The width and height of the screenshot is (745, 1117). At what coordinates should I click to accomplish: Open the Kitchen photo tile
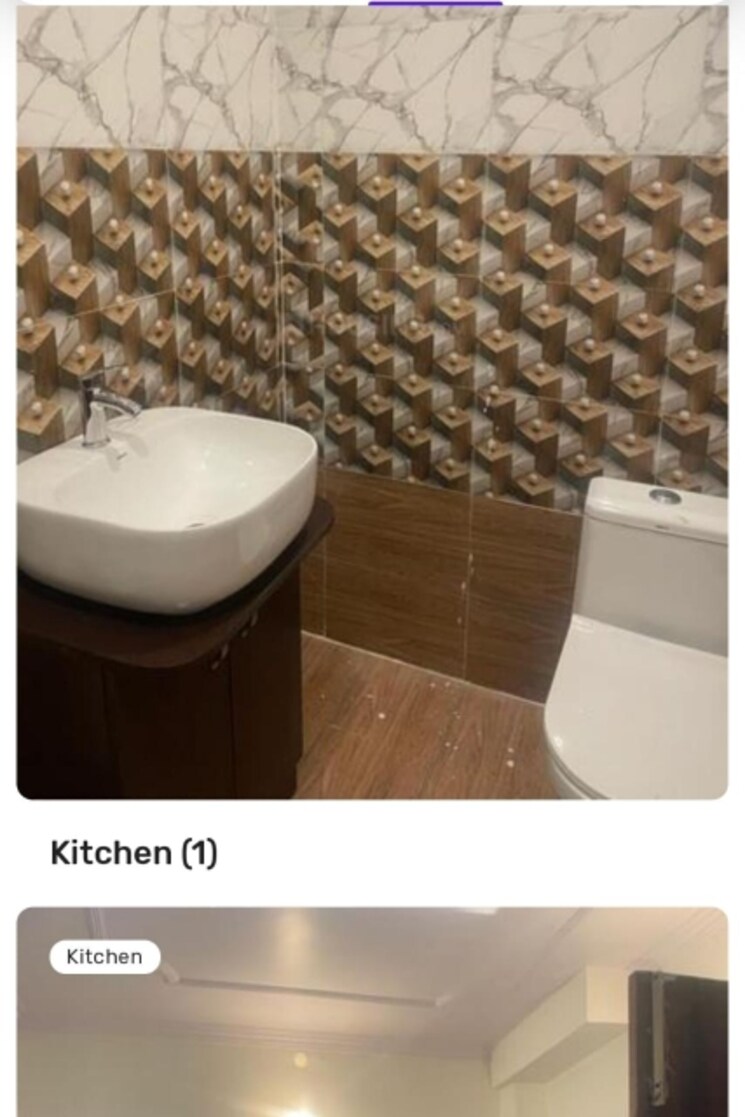pyautogui.click(x=372, y=1030)
